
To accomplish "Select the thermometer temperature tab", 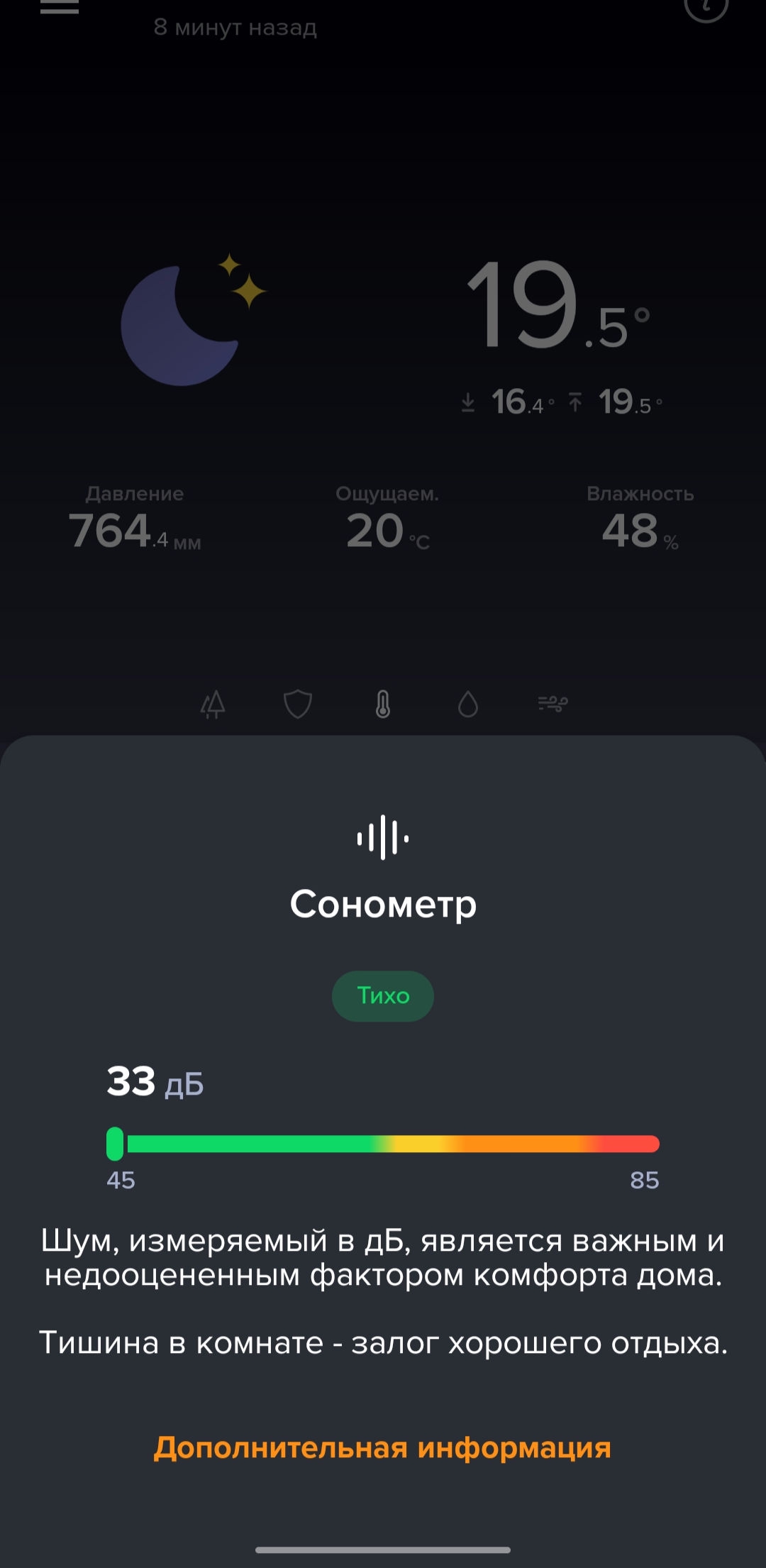I will [x=383, y=704].
